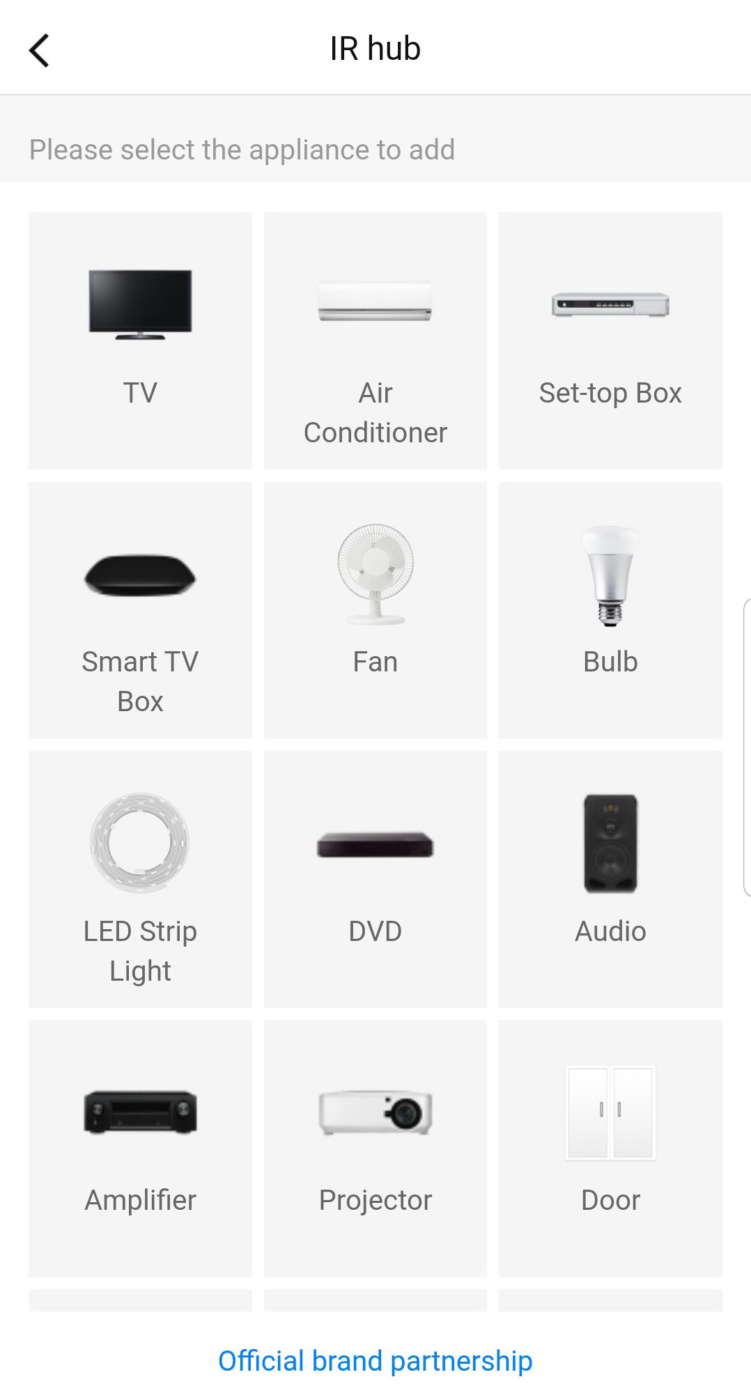Select the Door tile
This screenshot has width=751, height=1400.
tap(610, 1148)
